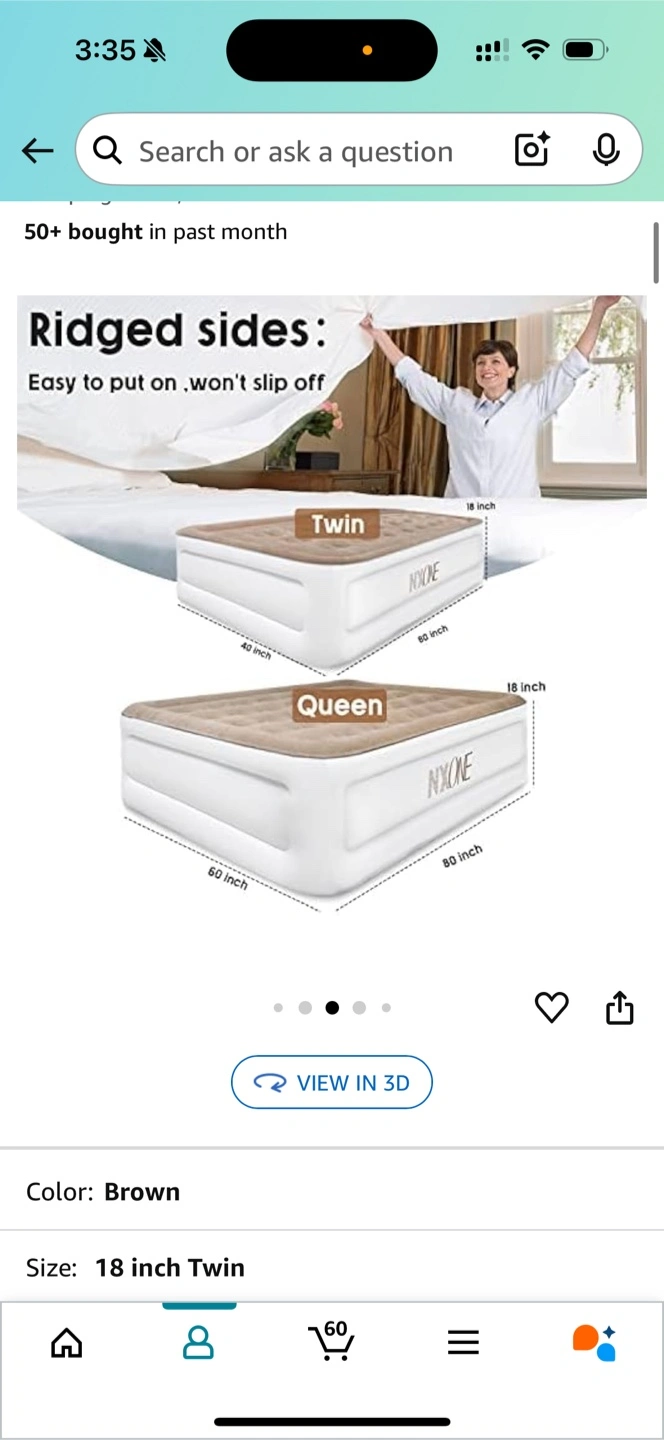Open the air mattress product image

[x=332, y=607]
